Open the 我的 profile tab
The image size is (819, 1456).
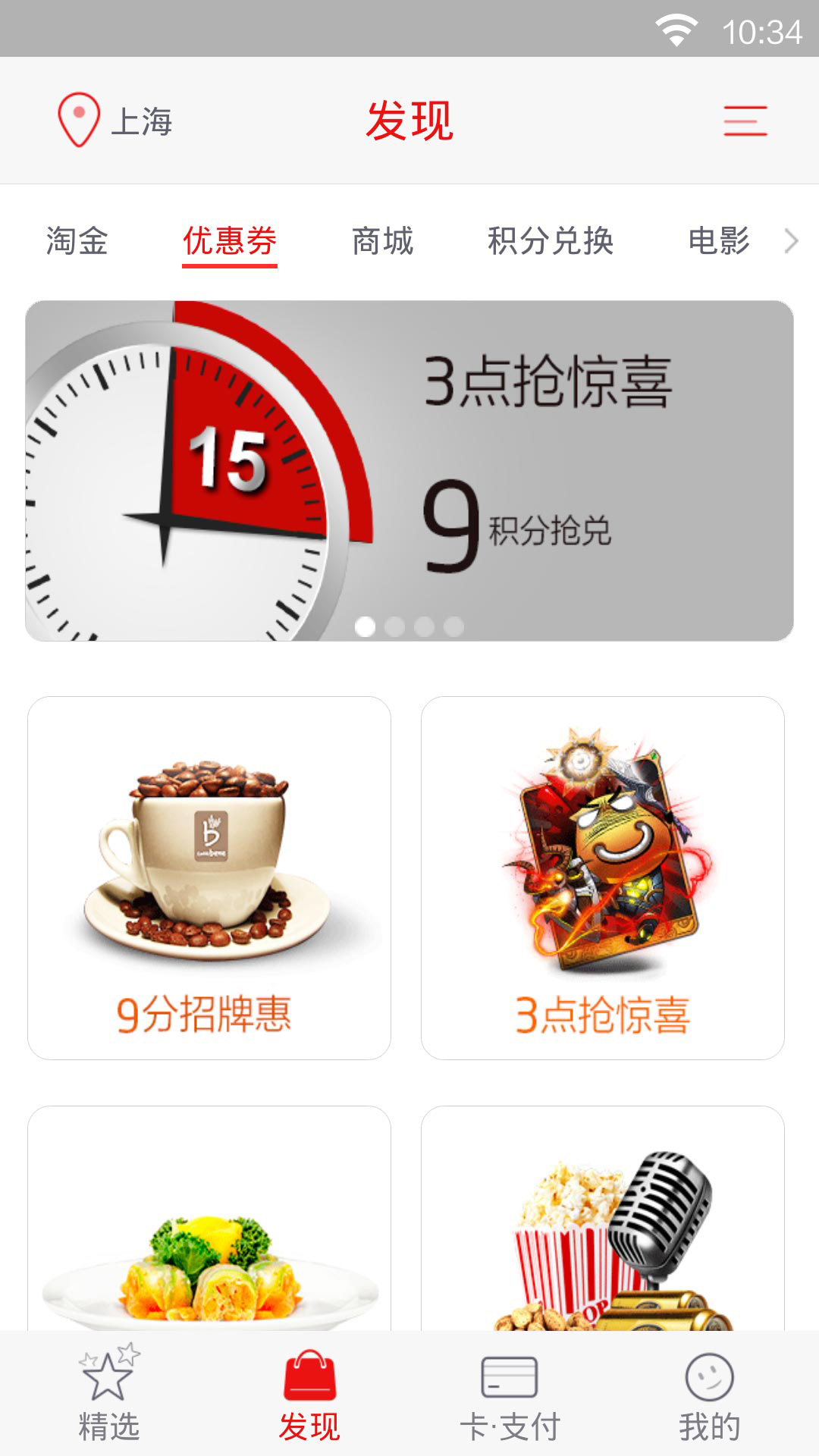coord(710,1394)
